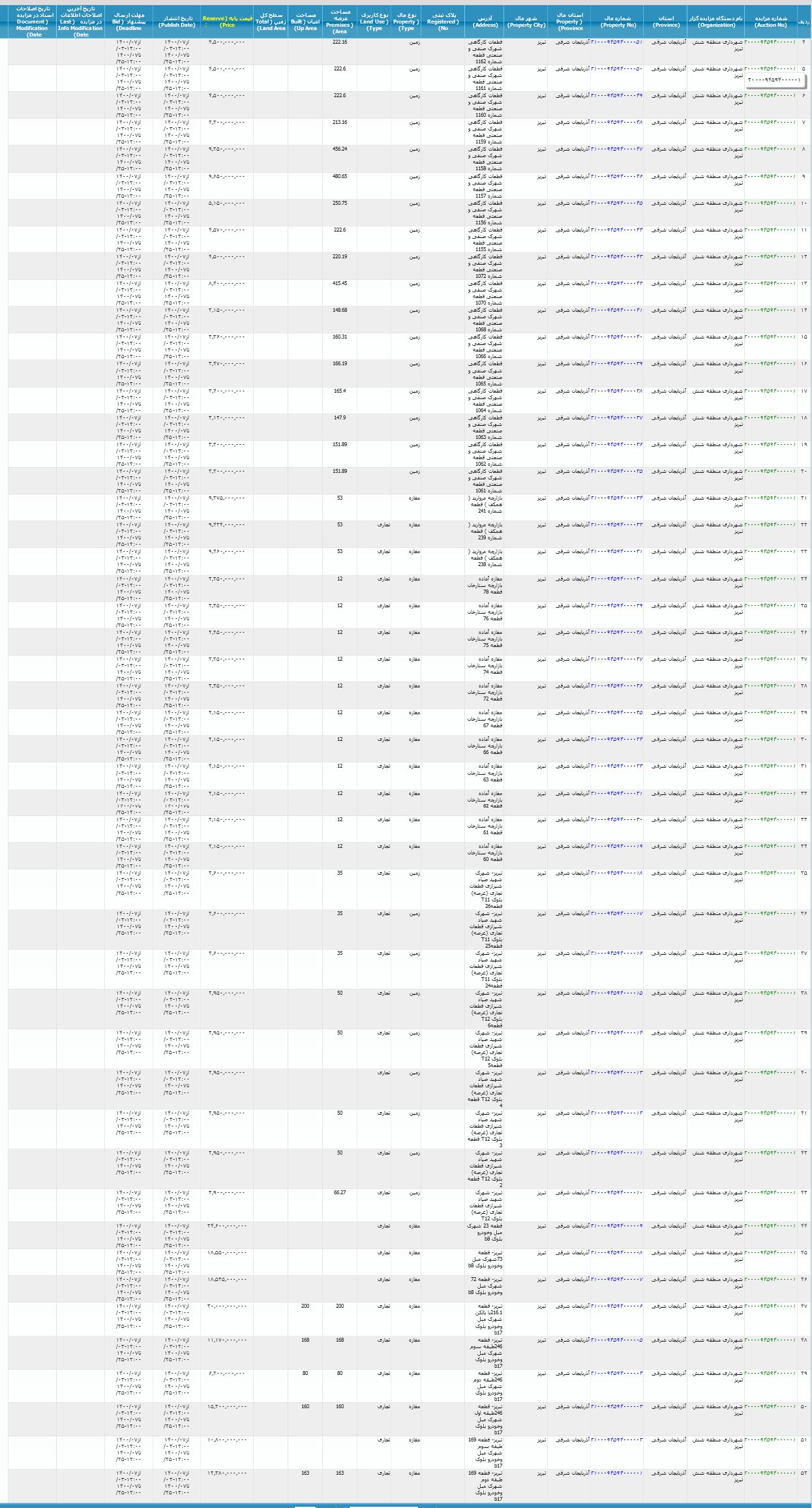
Task: Open the green auction number in row 4
Action: [770, 42]
